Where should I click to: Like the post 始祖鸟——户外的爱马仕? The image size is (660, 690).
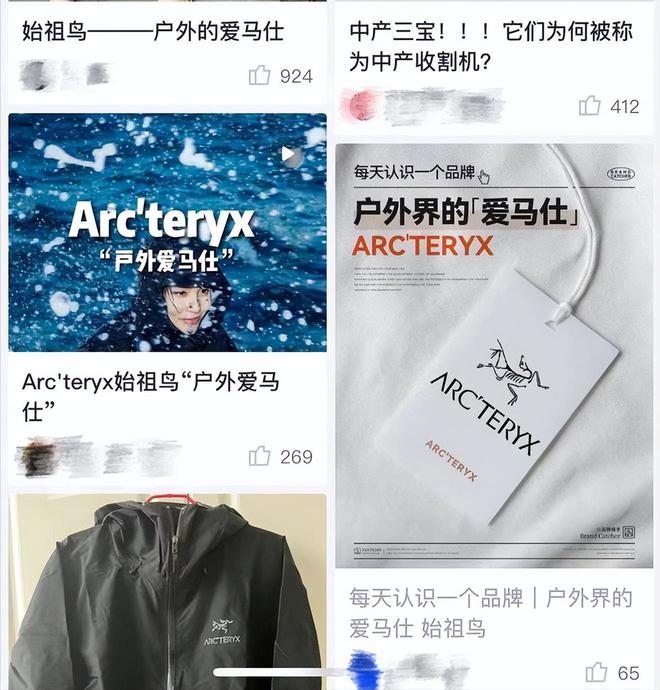(260, 76)
